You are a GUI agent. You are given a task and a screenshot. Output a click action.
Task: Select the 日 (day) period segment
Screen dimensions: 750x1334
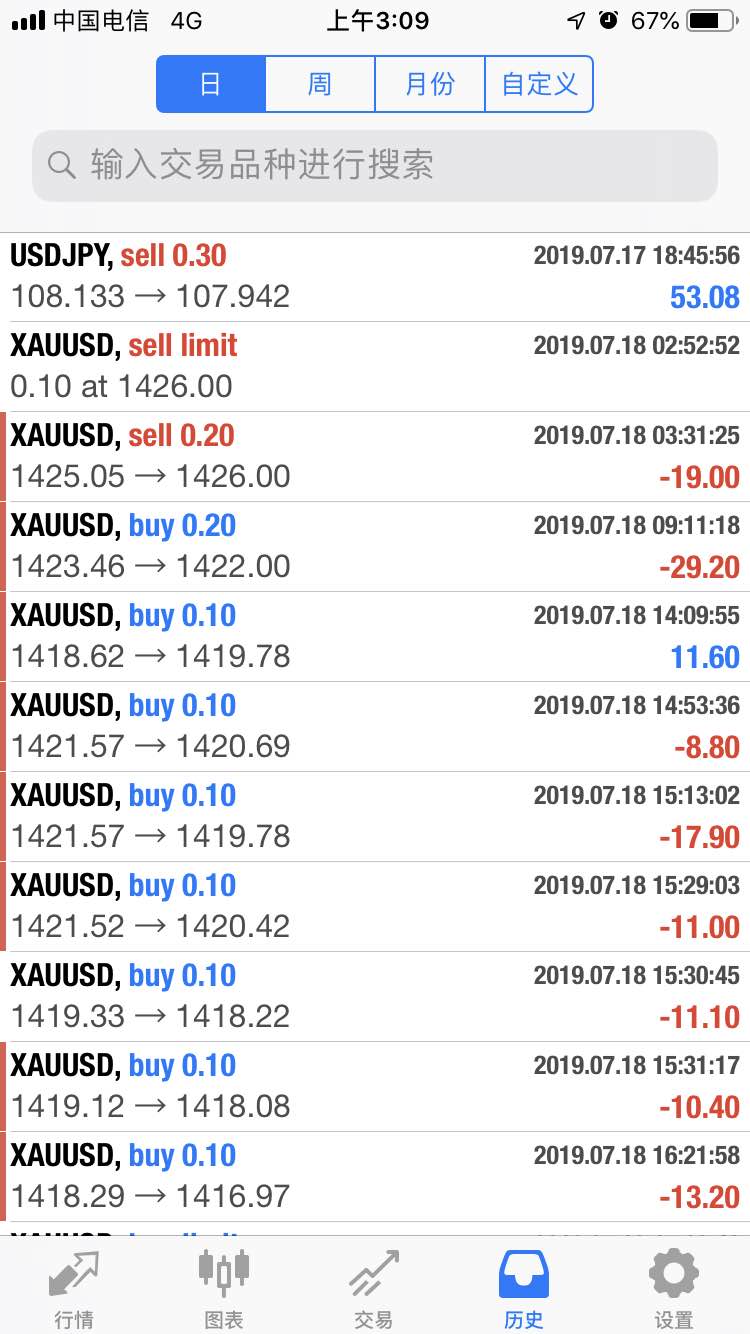[x=211, y=84]
